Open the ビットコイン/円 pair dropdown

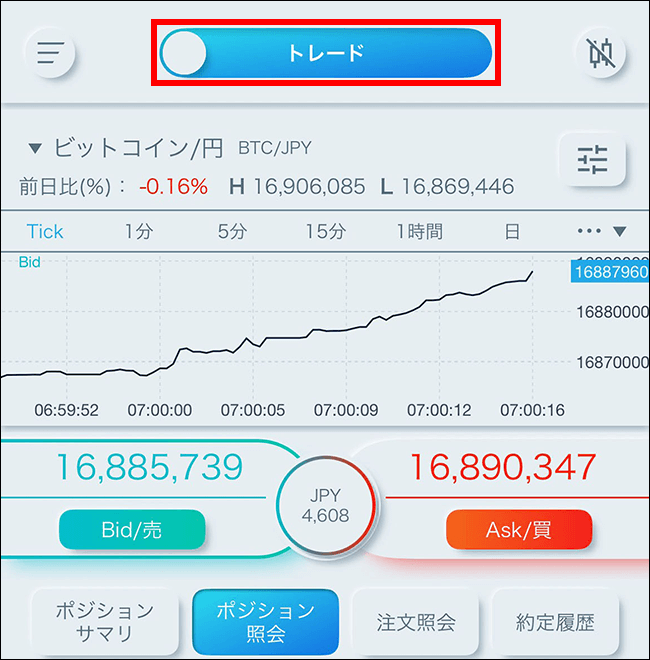pos(125,148)
